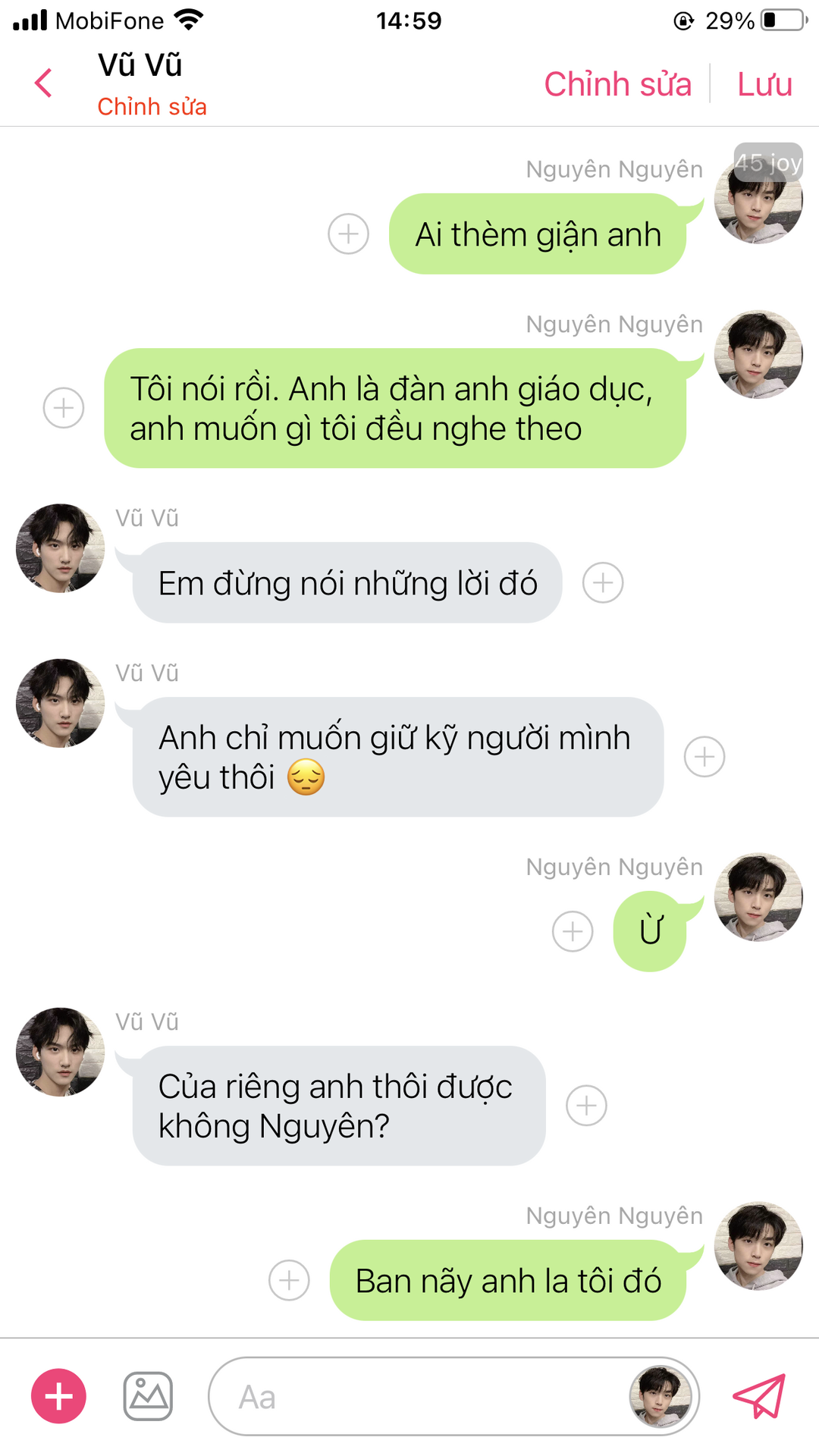
Task: Tap Nguyên Nguyên's avatar beside the "Ừ" message
Action: coord(758,897)
